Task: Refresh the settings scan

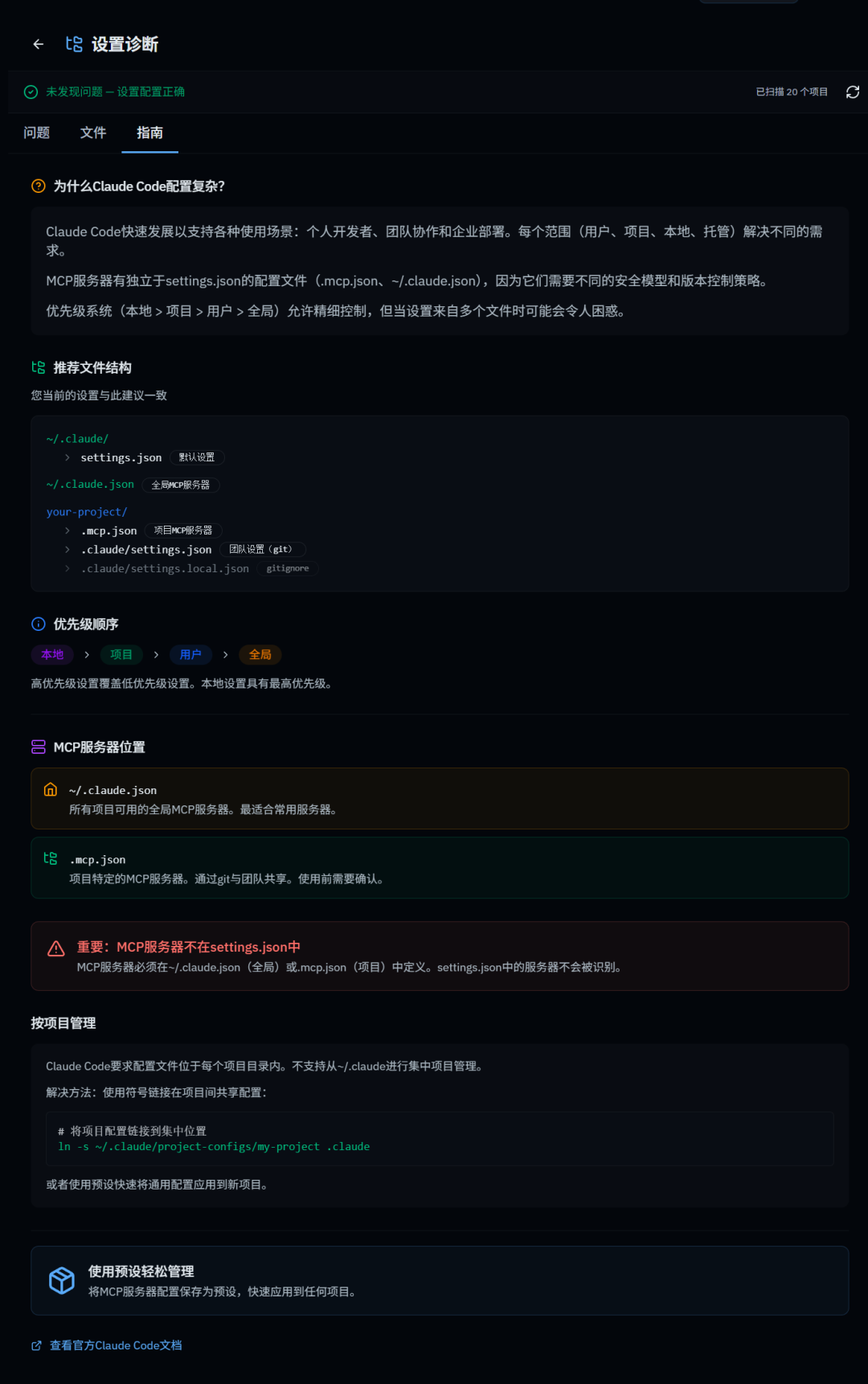Action: (853, 92)
